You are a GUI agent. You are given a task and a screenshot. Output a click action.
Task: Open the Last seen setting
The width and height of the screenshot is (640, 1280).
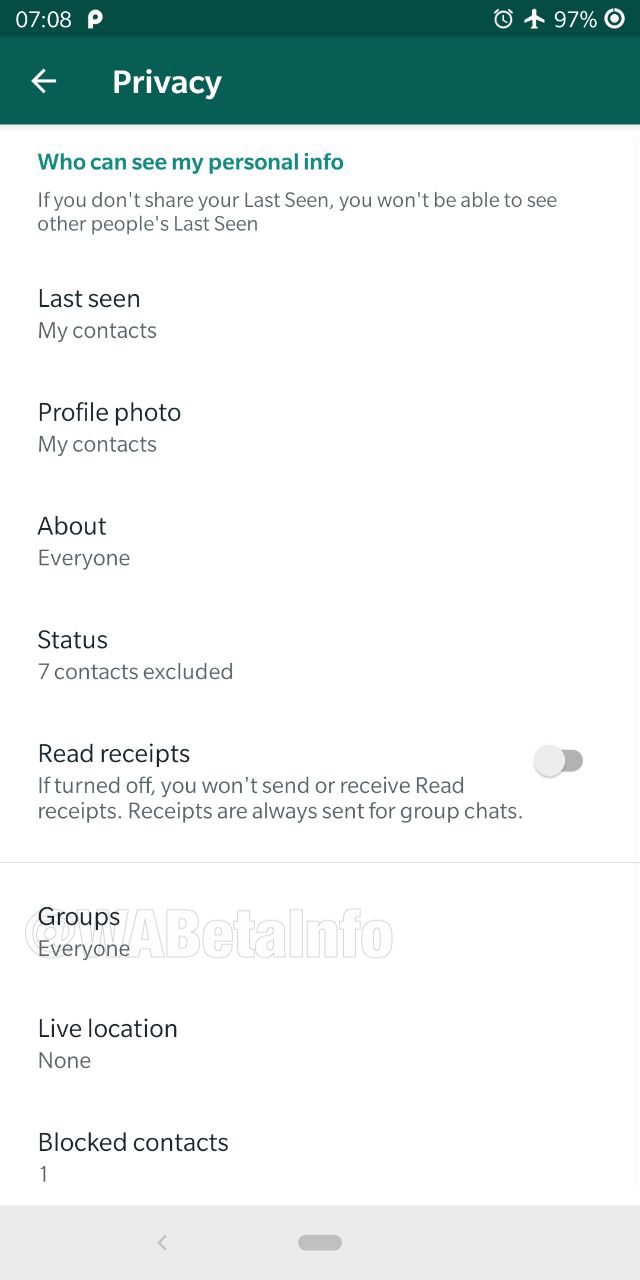[x=320, y=314]
